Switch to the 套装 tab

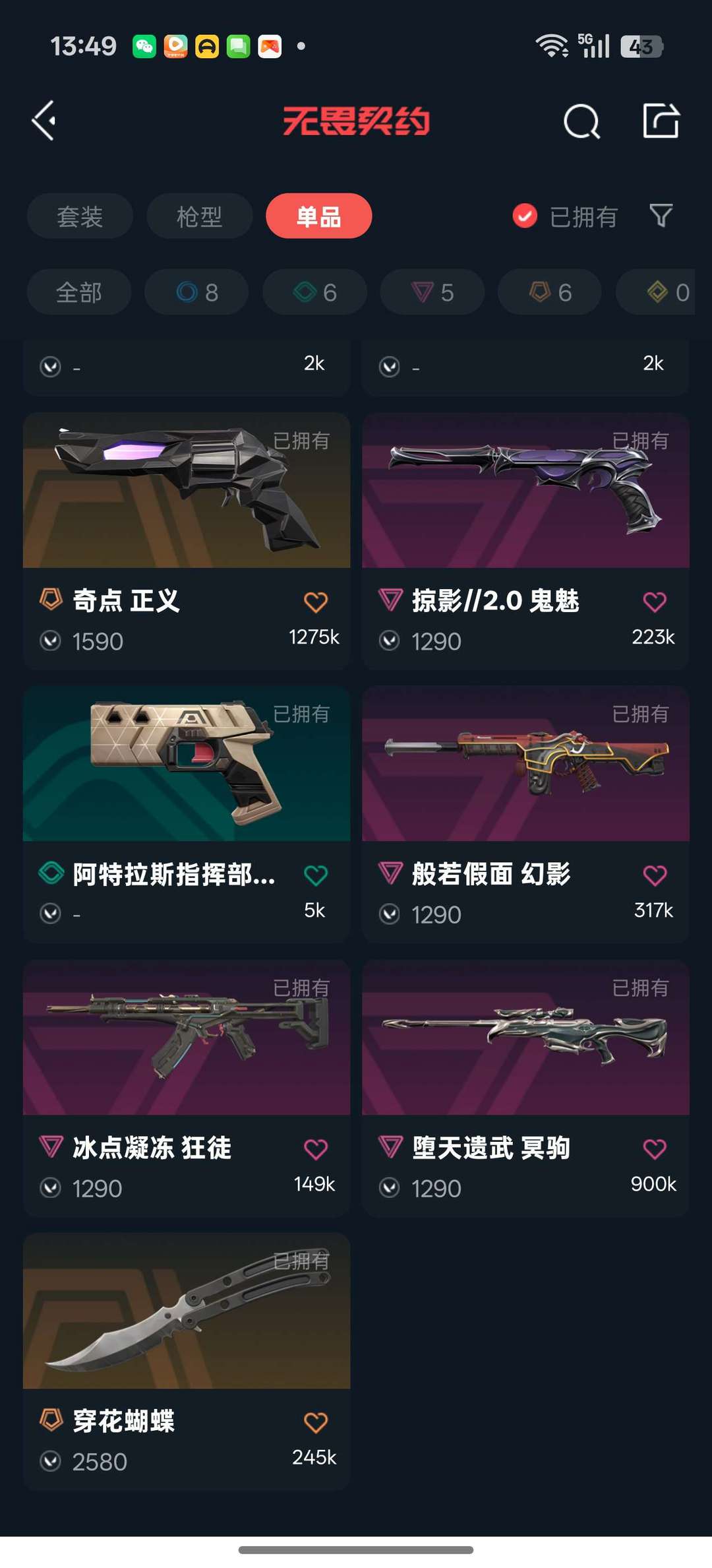79,216
